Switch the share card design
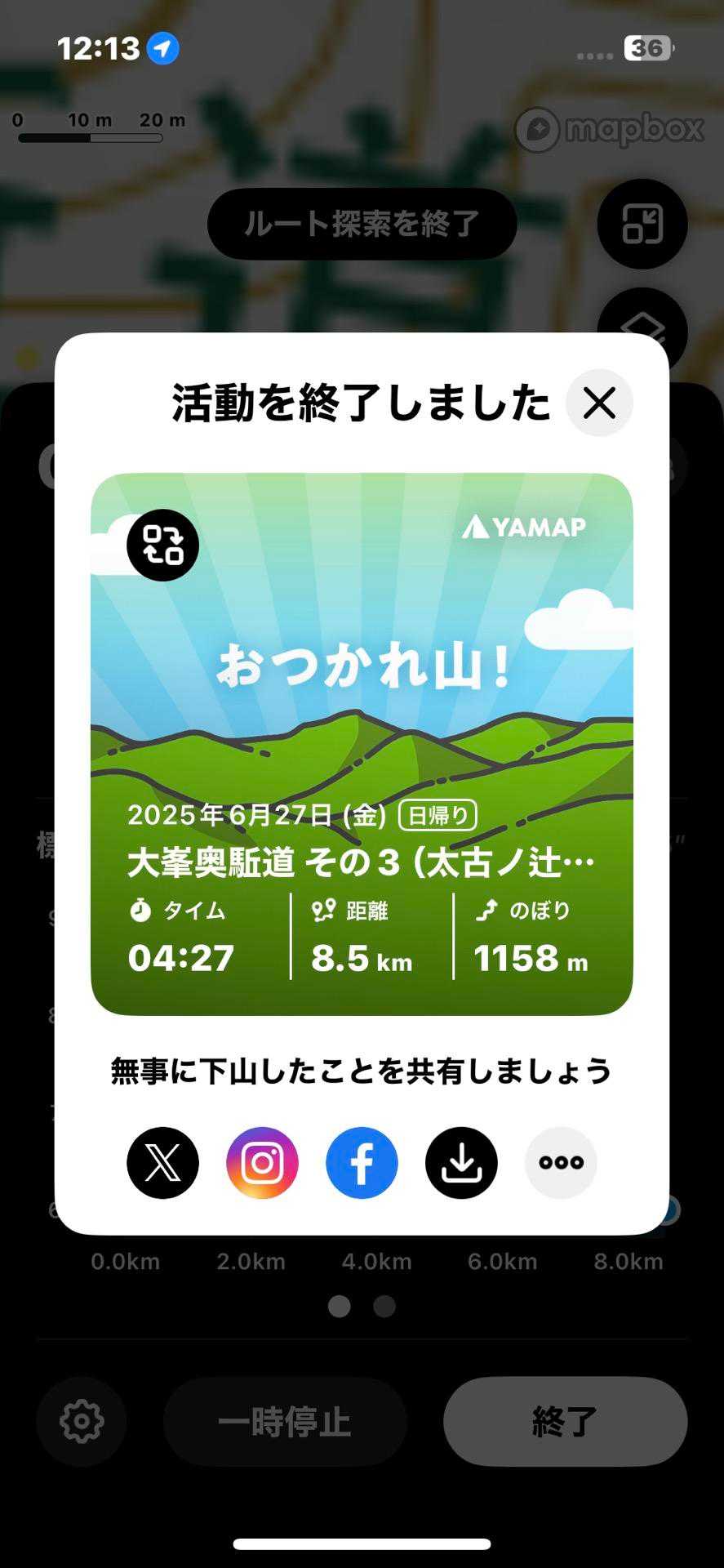Image resolution: width=724 pixels, height=1568 pixels. pyautogui.click(x=162, y=545)
